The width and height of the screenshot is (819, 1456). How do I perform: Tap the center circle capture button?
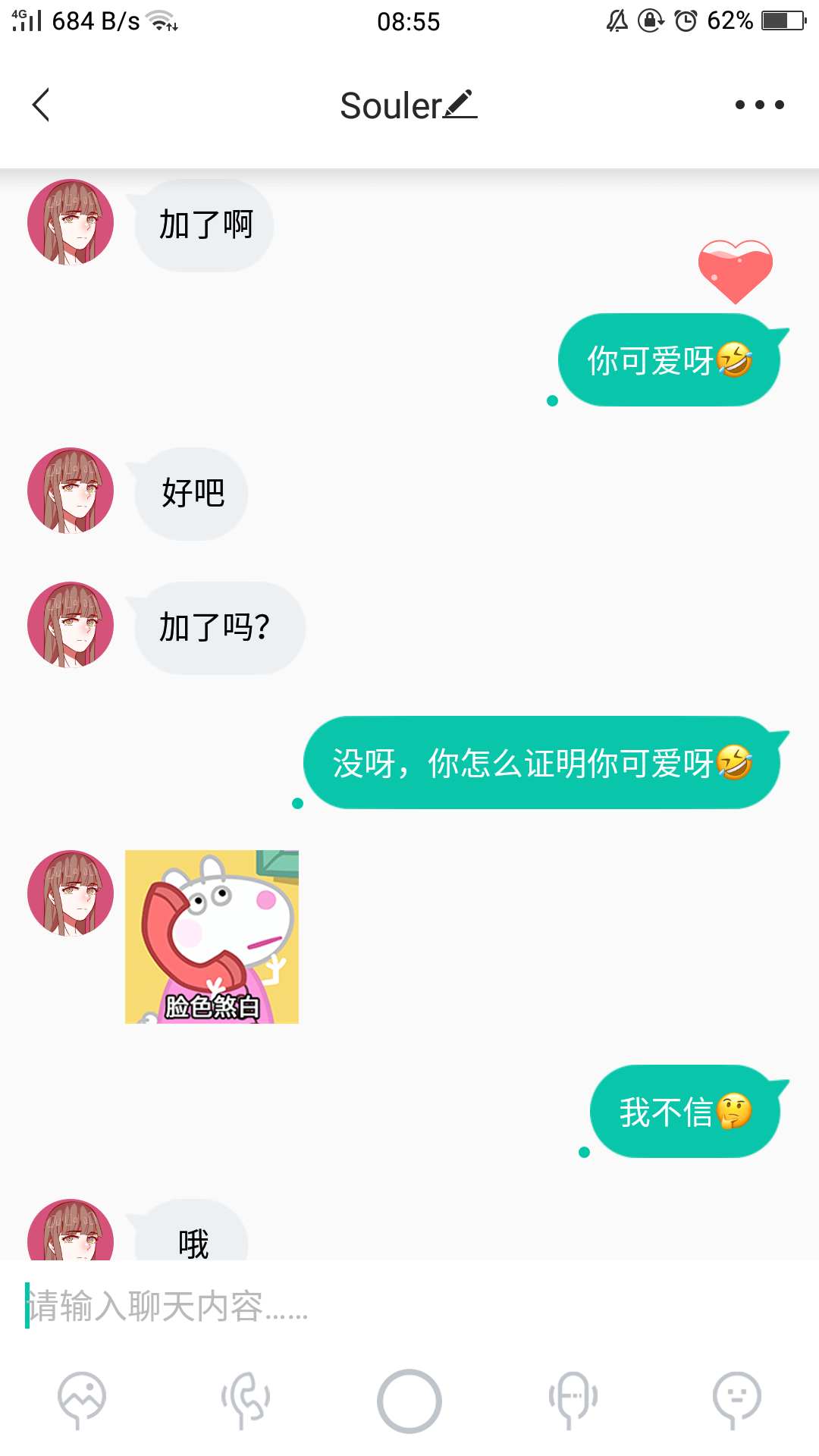409,1401
